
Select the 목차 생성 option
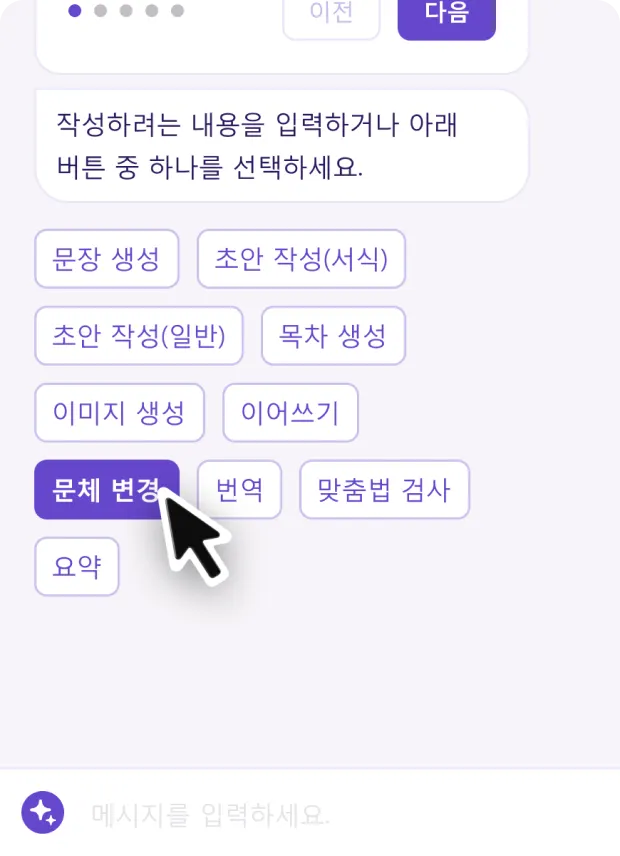pyautogui.click(x=333, y=336)
